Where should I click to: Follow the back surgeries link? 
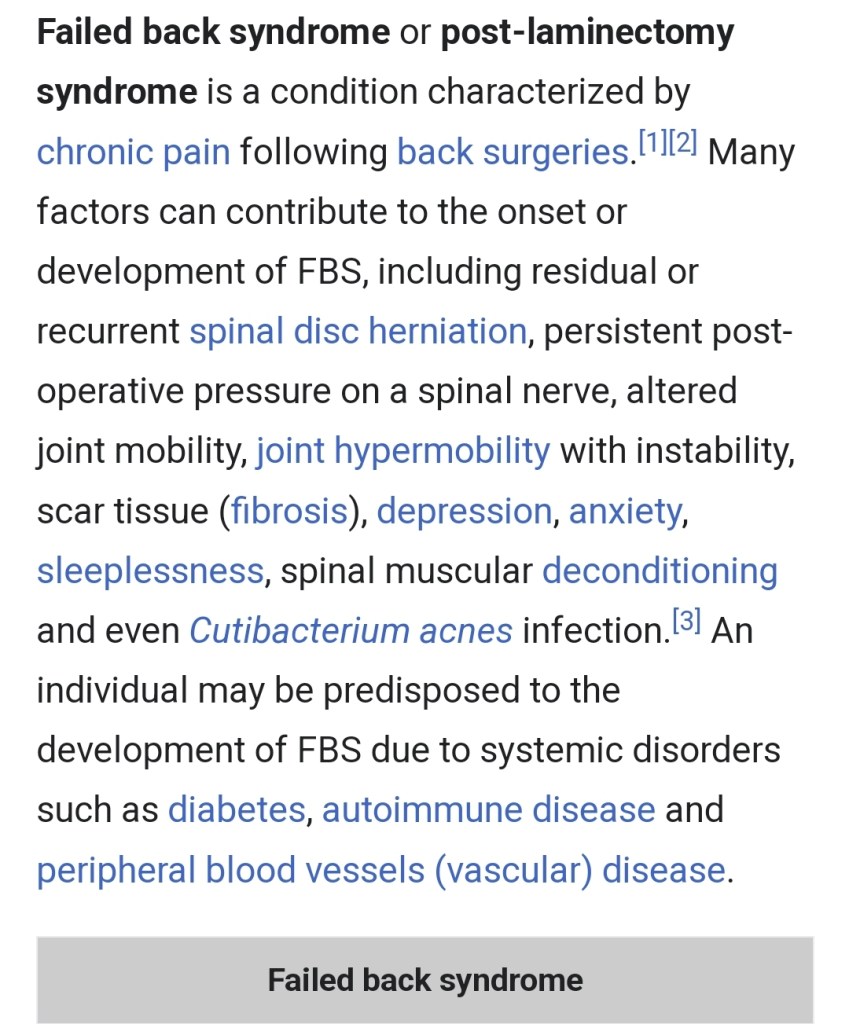point(511,153)
